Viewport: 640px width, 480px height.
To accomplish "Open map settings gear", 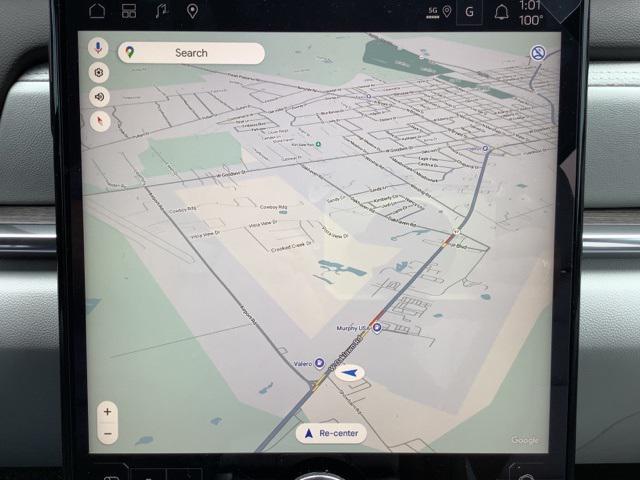I will coord(99,72).
